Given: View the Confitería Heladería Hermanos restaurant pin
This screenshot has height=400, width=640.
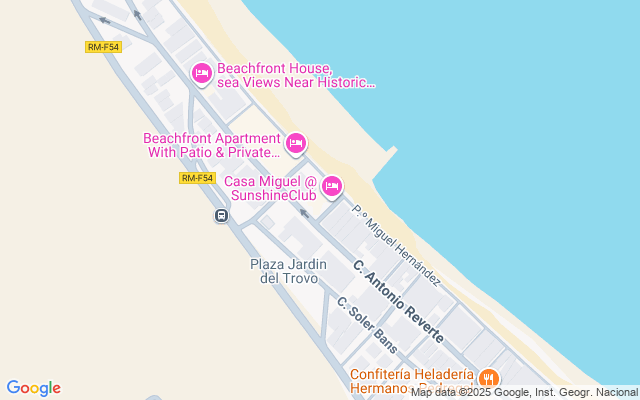Looking at the screenshot, I should coord(488,378).
